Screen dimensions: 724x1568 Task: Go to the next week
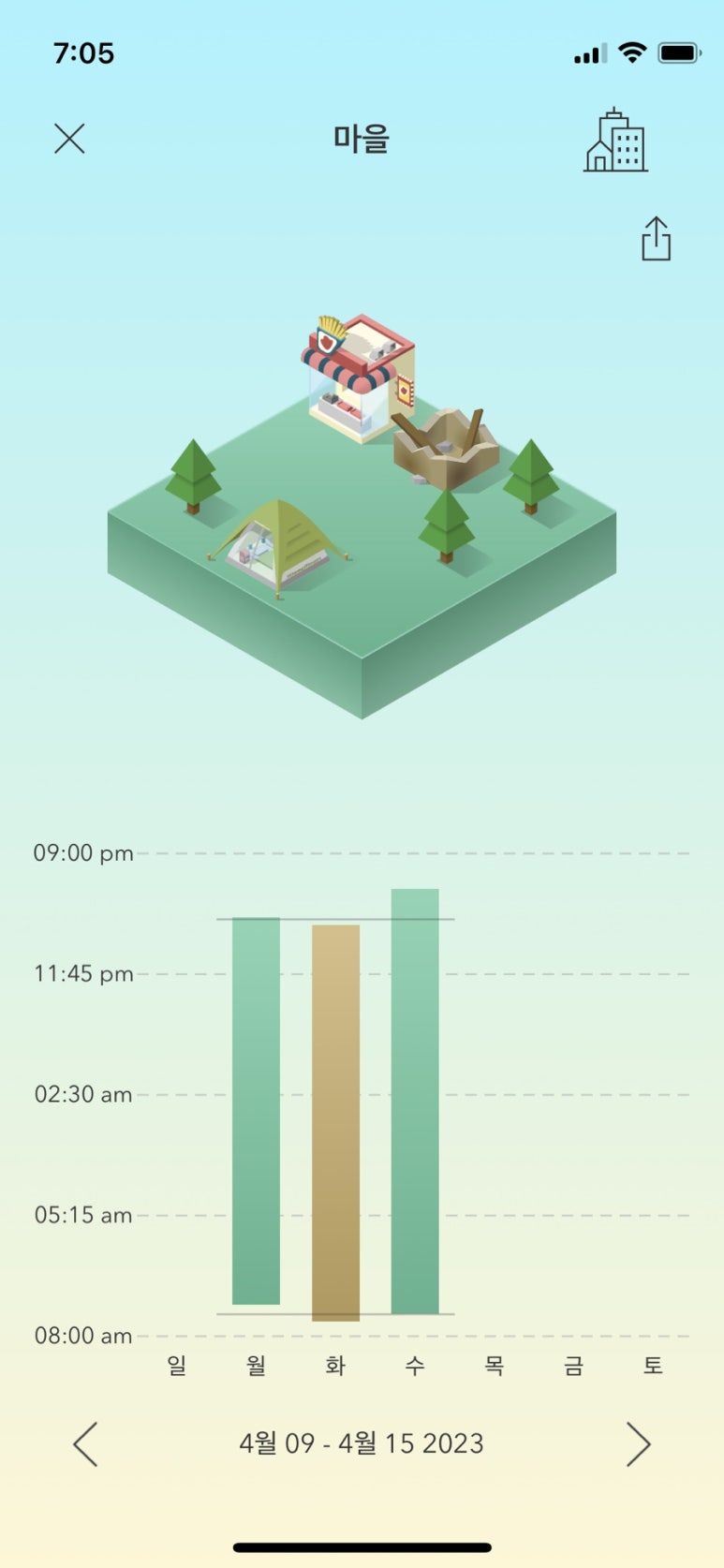(638, 1443)
